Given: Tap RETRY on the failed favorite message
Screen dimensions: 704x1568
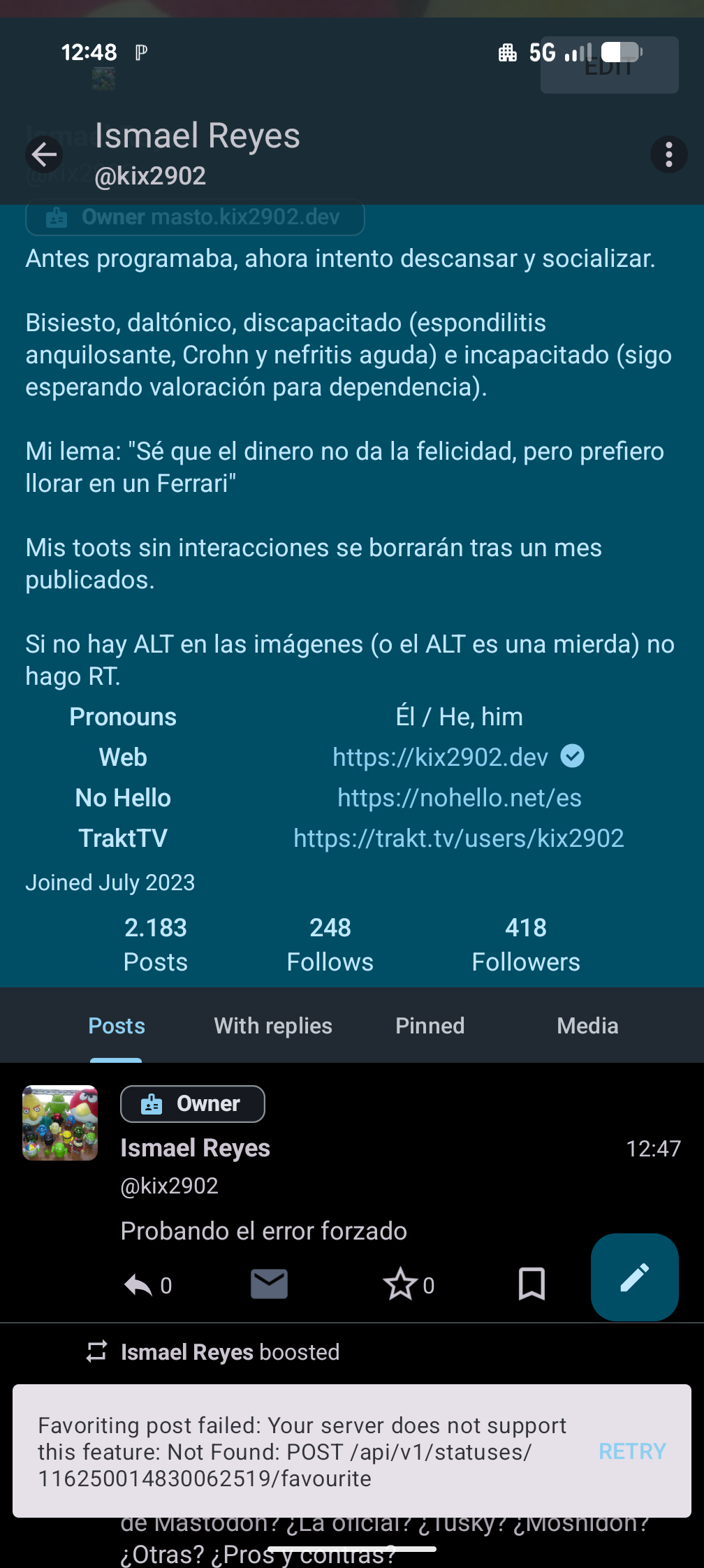Looking at the screenshot, I should click(x=632, y=1451).
